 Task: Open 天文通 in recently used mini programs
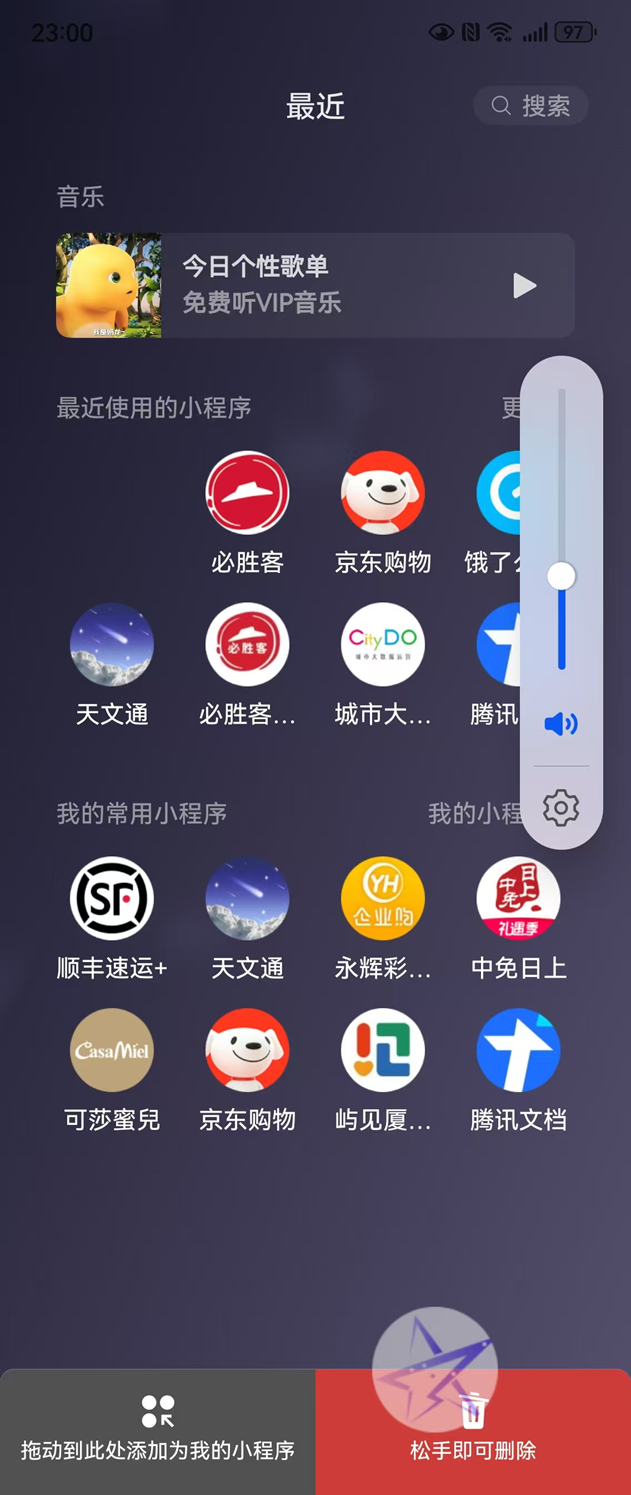112,645
